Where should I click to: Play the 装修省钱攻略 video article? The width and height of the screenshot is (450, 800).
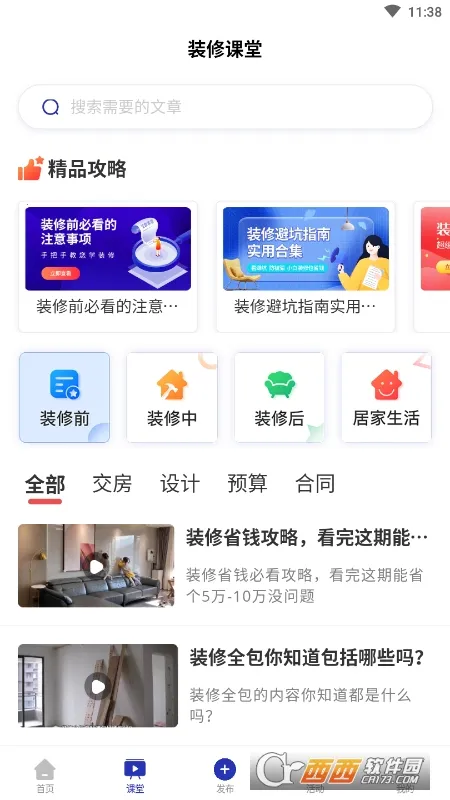tap(225, 566)
